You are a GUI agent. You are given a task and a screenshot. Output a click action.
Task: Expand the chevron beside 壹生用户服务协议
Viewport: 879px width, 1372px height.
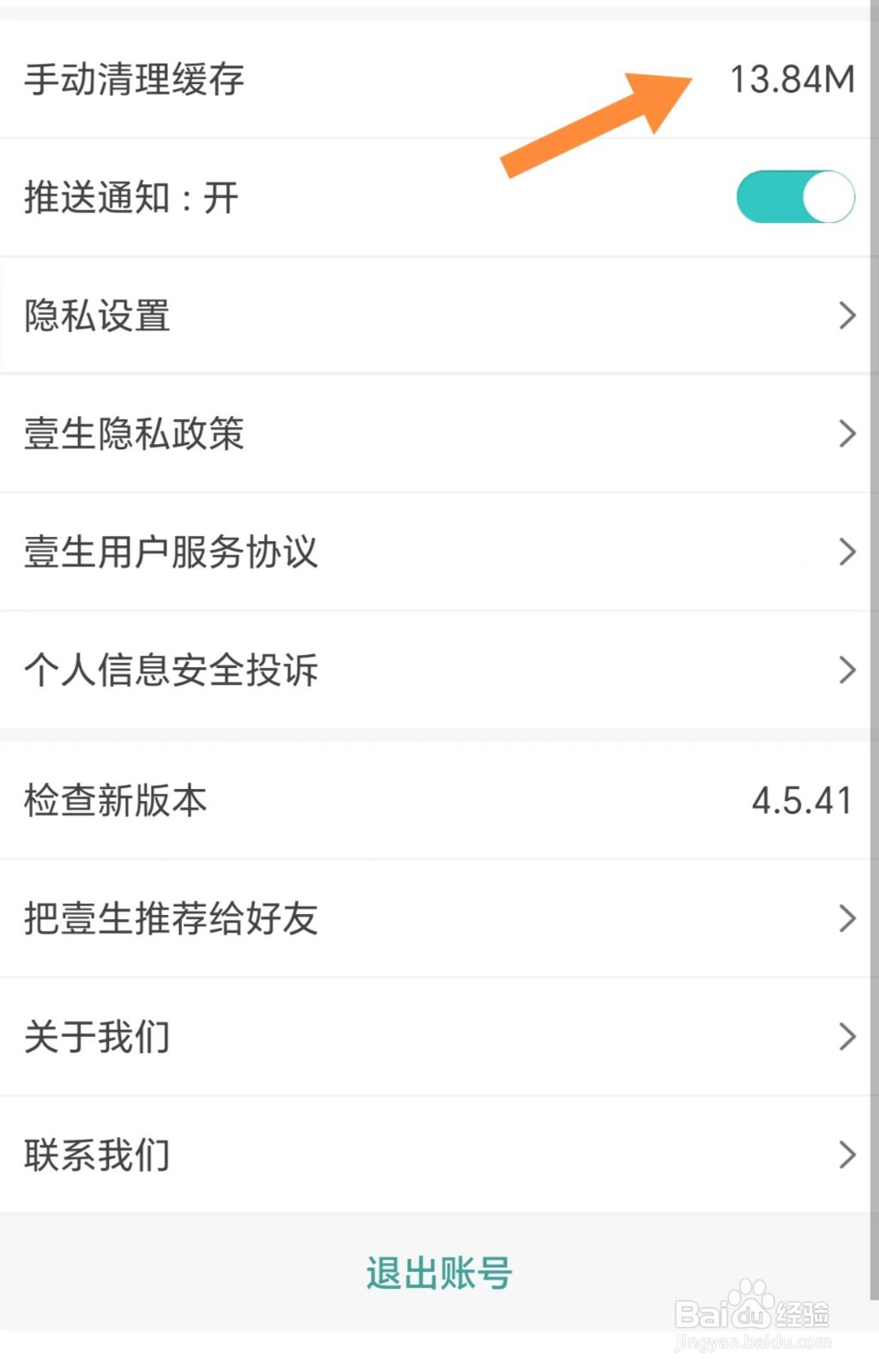click(x=846, y=553)
